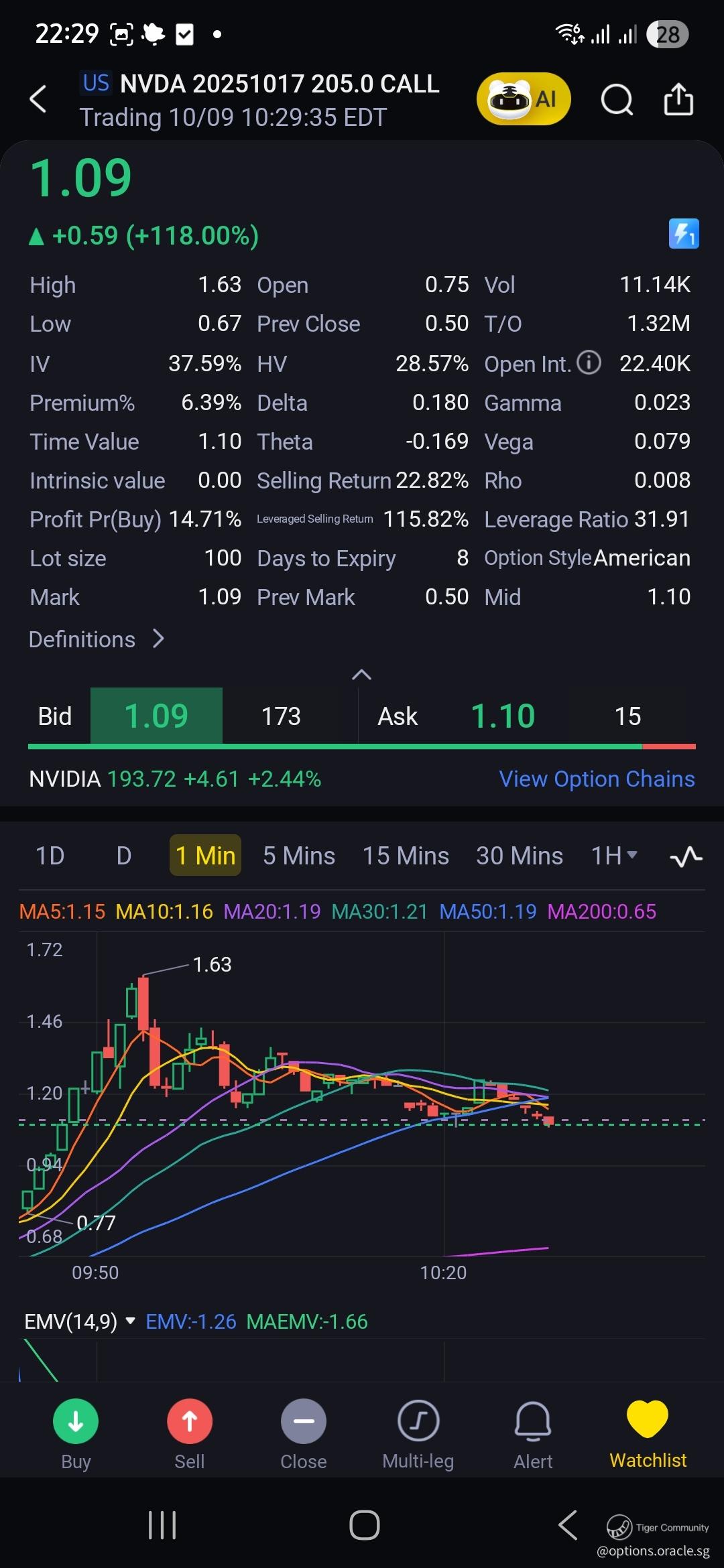The height and width of the screenshot is (1568, 724).
Task: Select the D daily chart tab
Action: (124, 856)
